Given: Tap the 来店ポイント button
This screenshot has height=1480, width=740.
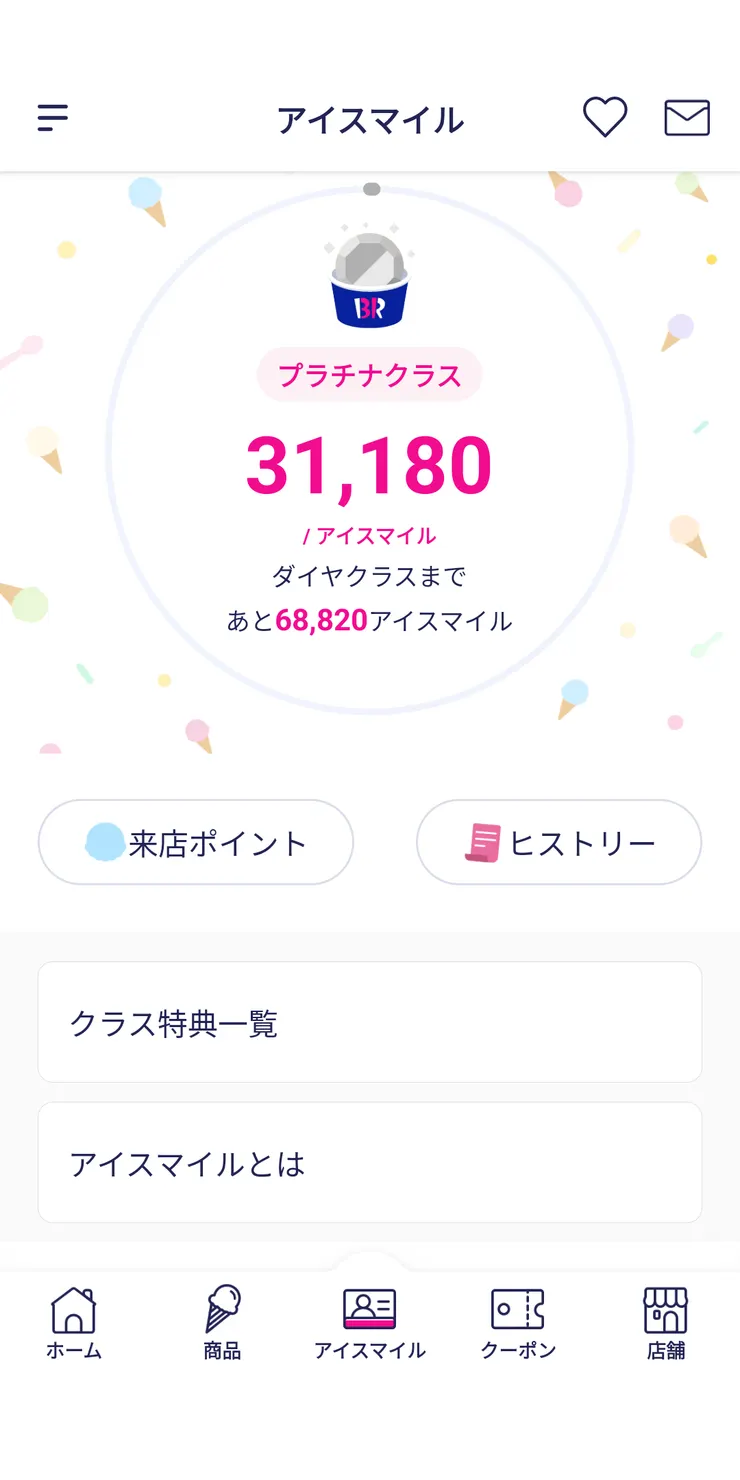Looking at the screenshot, I should coord(196,843).
